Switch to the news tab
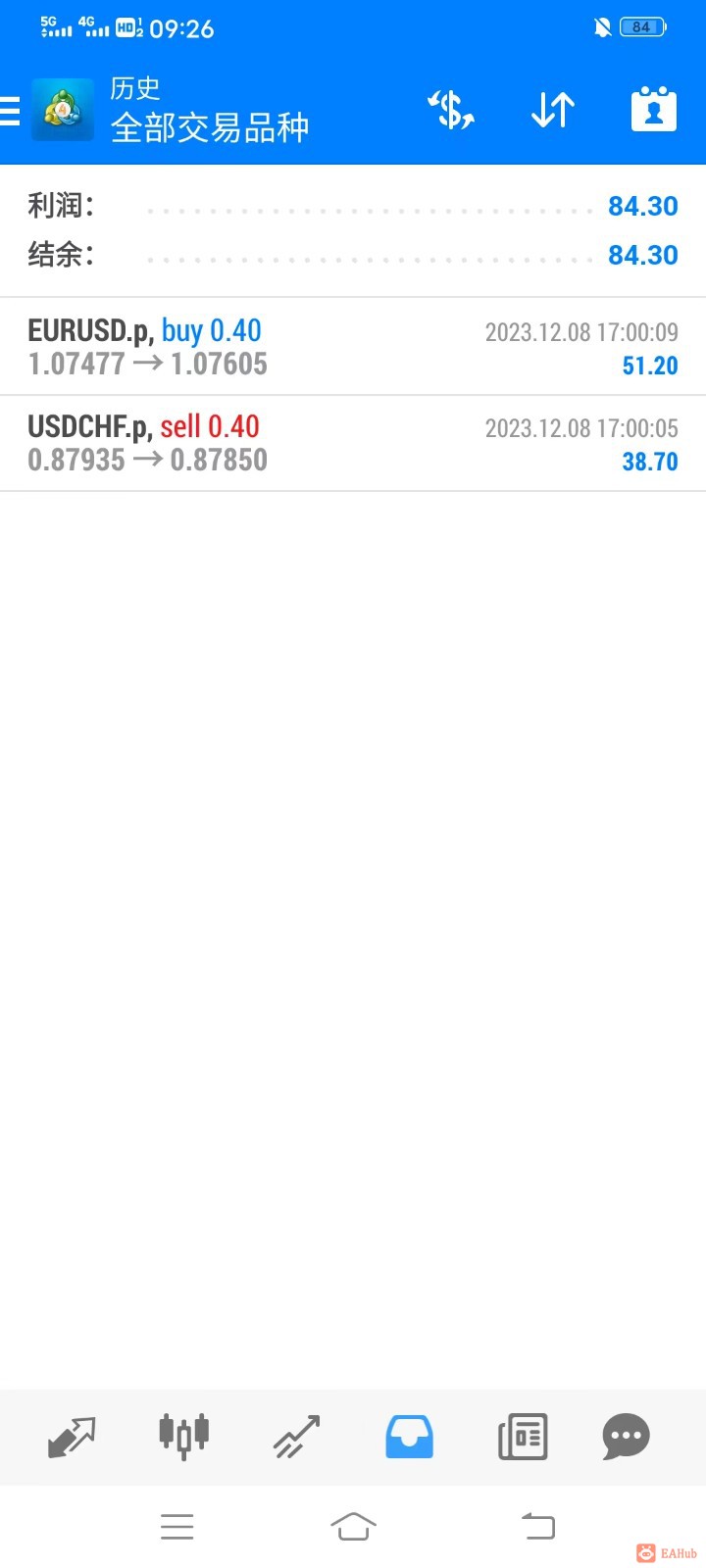Screen dimensions: 706x1568 (523, 1437)
